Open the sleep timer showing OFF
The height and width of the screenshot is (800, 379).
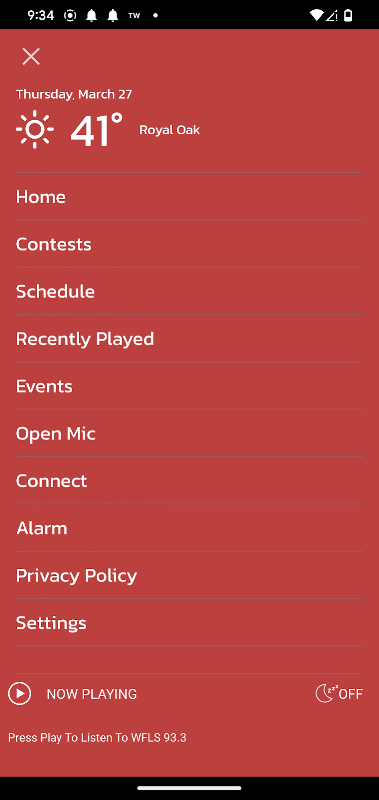pyautogui.click(x=339, y=694)
